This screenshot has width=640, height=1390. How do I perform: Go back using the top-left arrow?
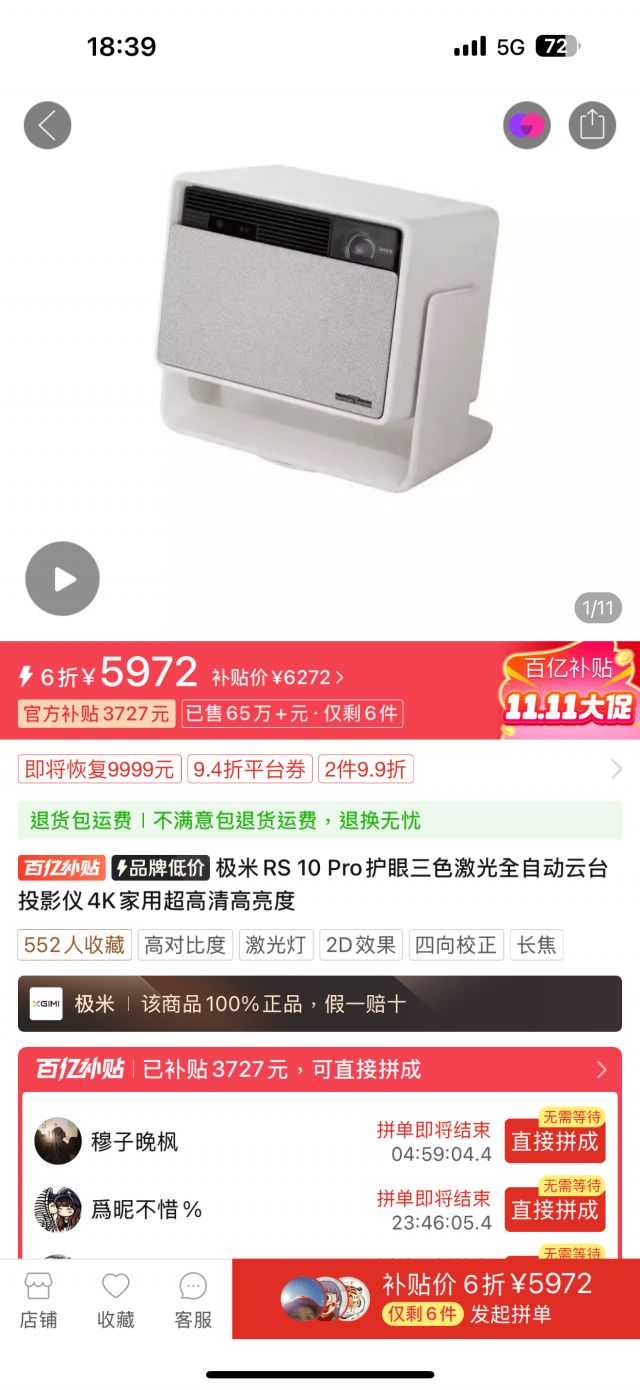tap(48, 126)
